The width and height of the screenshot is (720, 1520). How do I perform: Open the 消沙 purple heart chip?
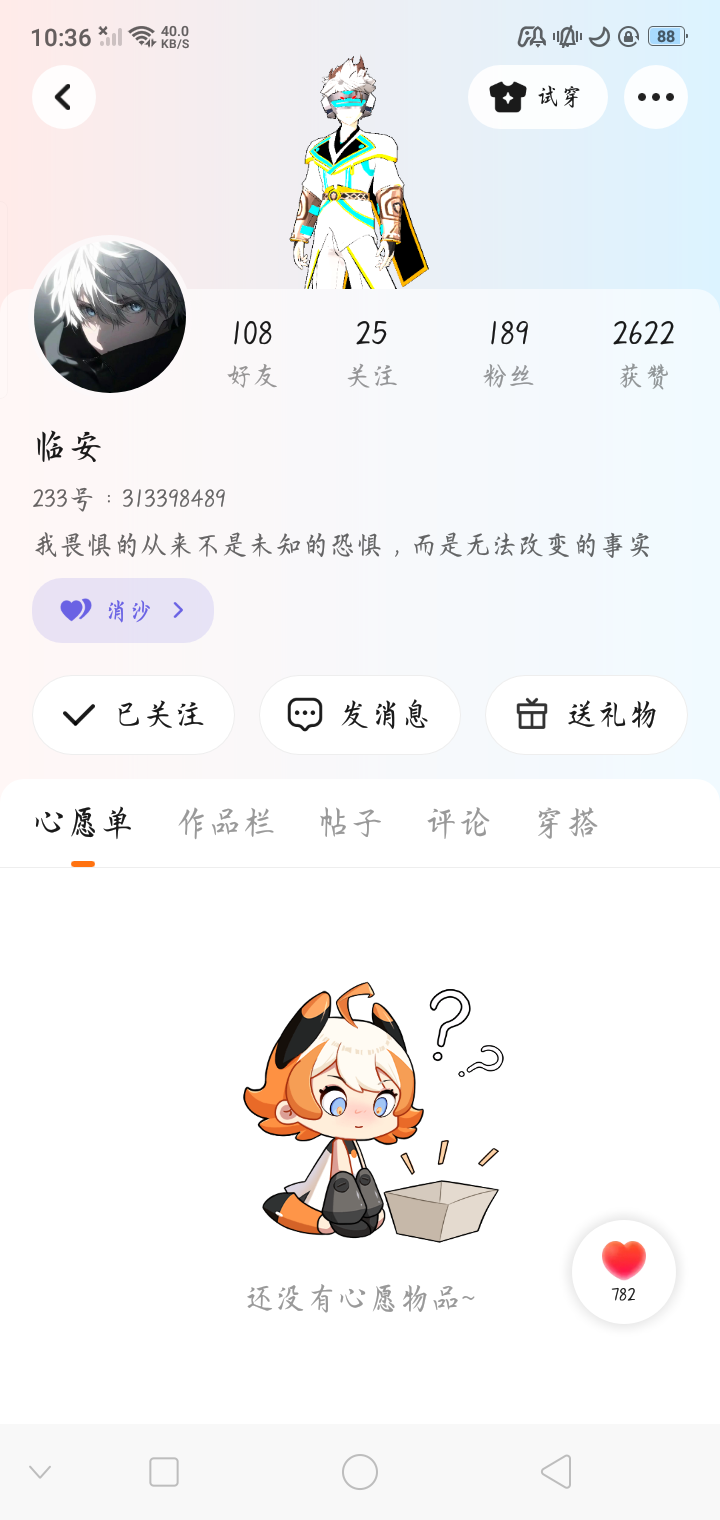click(x=123, y=610)
